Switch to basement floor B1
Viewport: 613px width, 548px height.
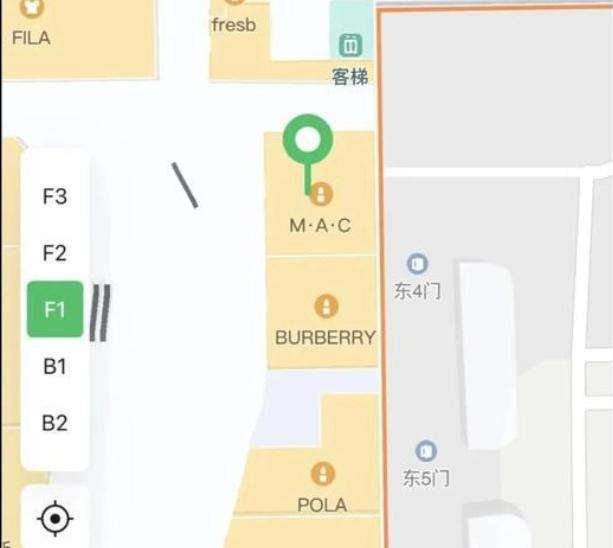55,366
